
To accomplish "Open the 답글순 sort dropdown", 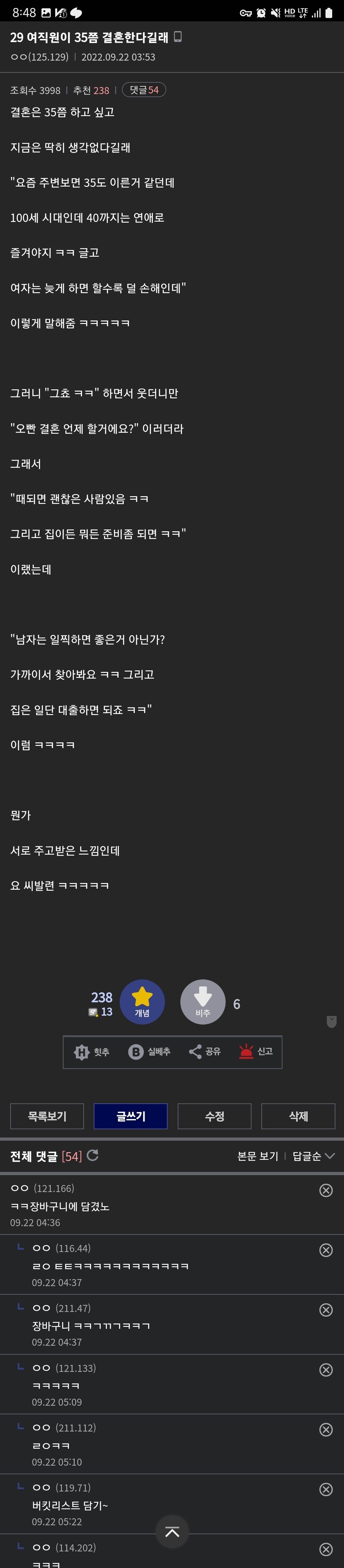I will click(x=313, y=1156).
